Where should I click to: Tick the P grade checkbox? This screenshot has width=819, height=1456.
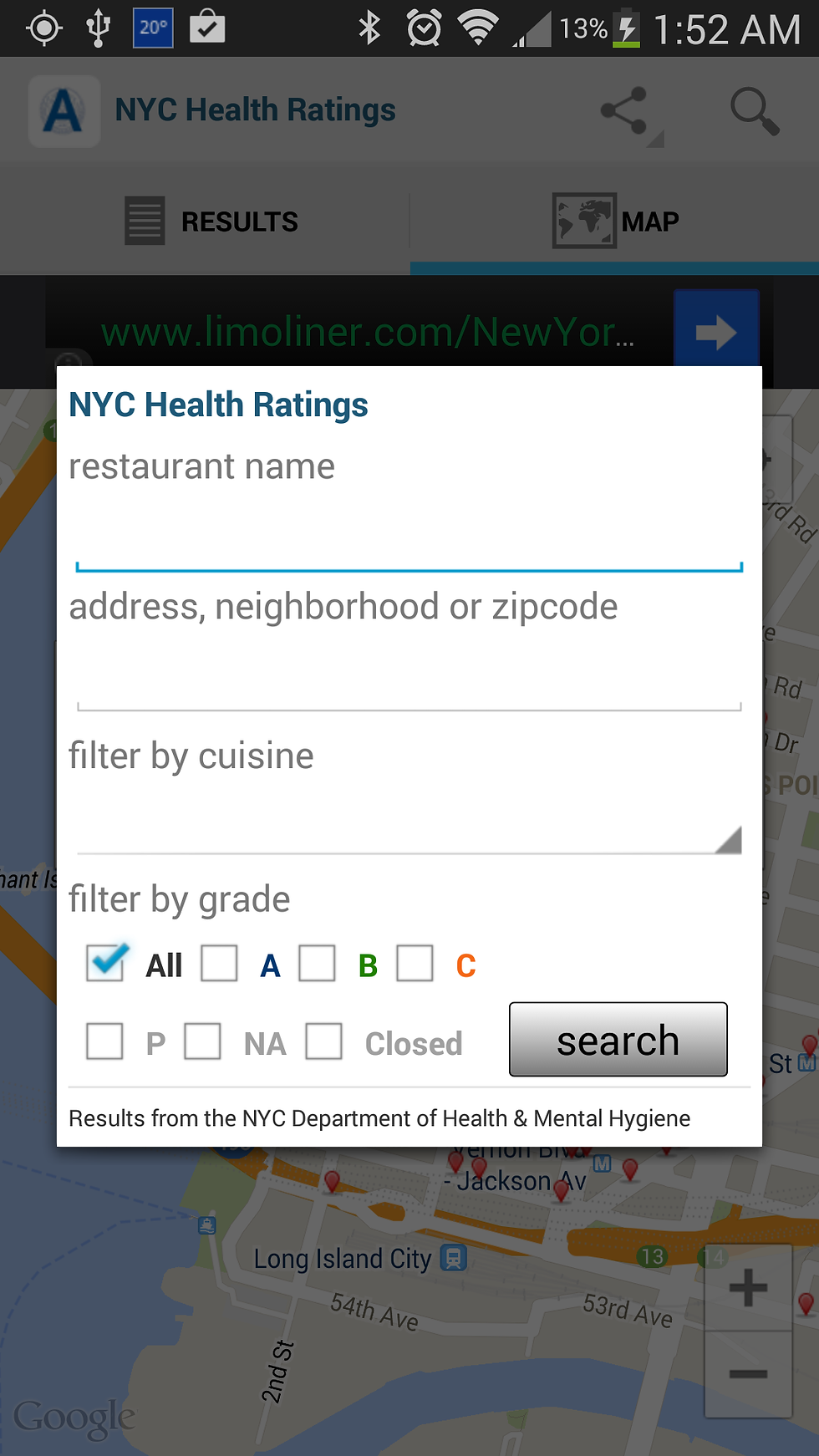[105, 1041]
